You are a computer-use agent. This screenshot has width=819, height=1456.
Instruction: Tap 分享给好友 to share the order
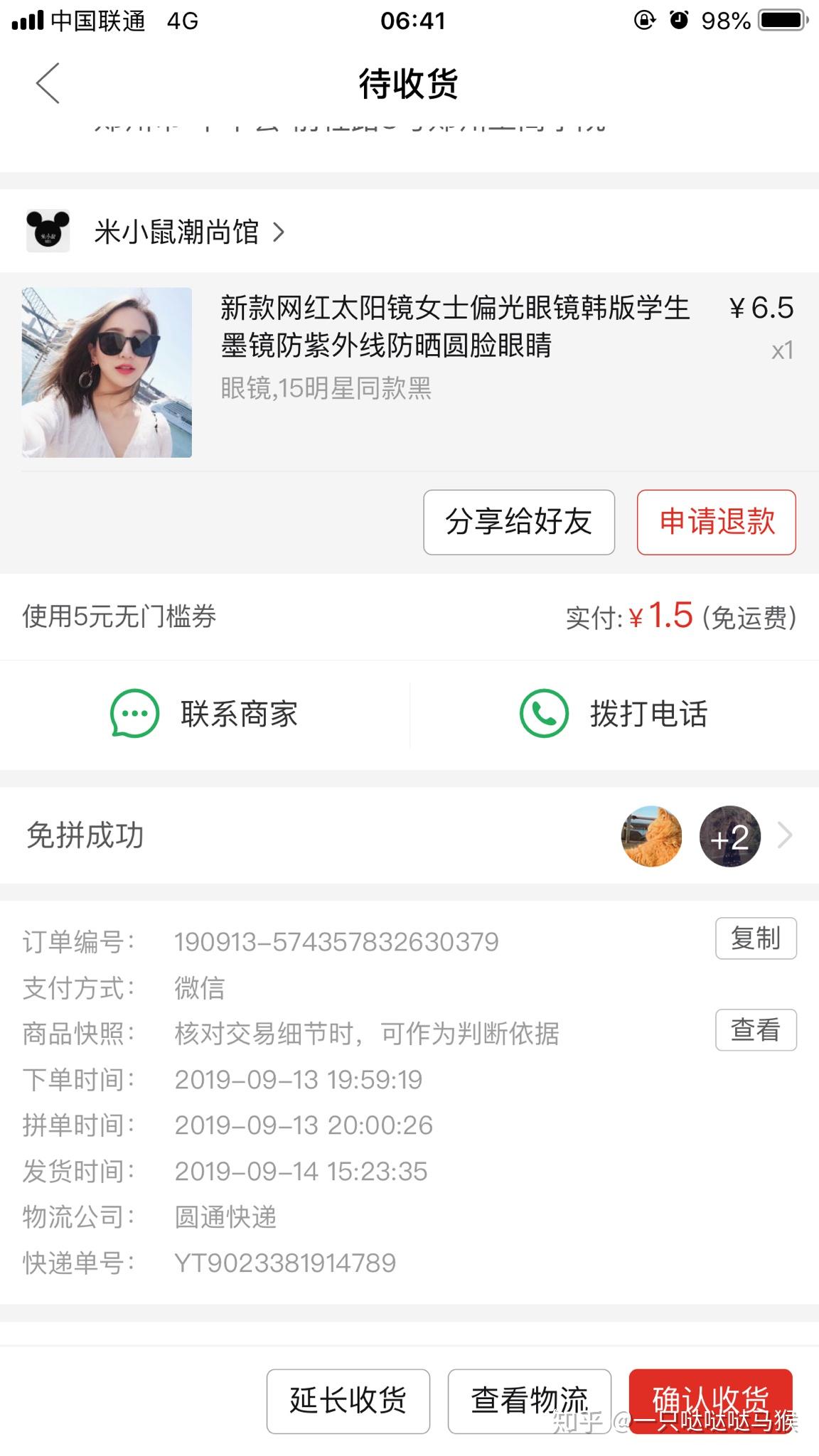[x=519, y=522]
